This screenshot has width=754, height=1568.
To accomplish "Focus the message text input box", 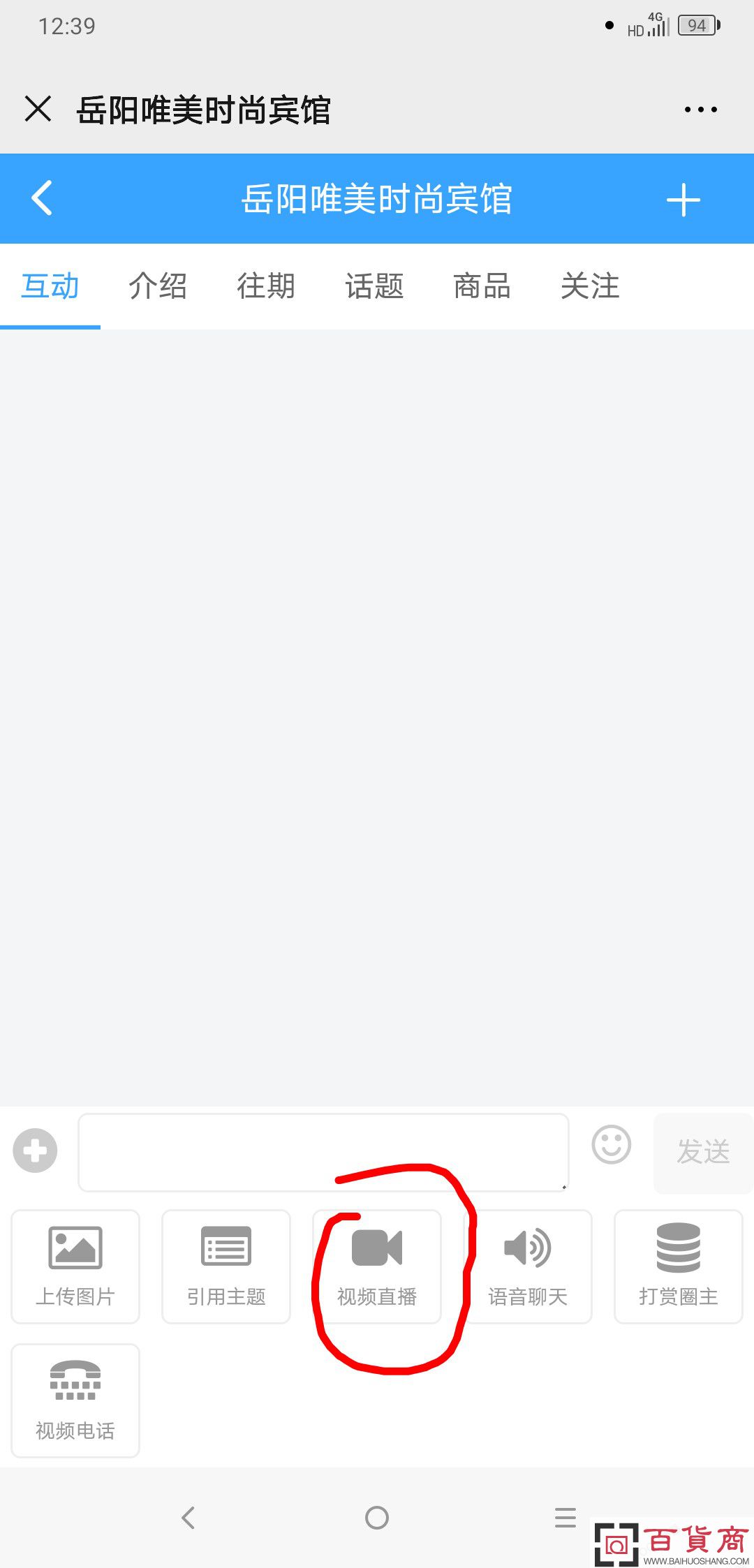I will pyautogui.click(x=323, y=1152).
